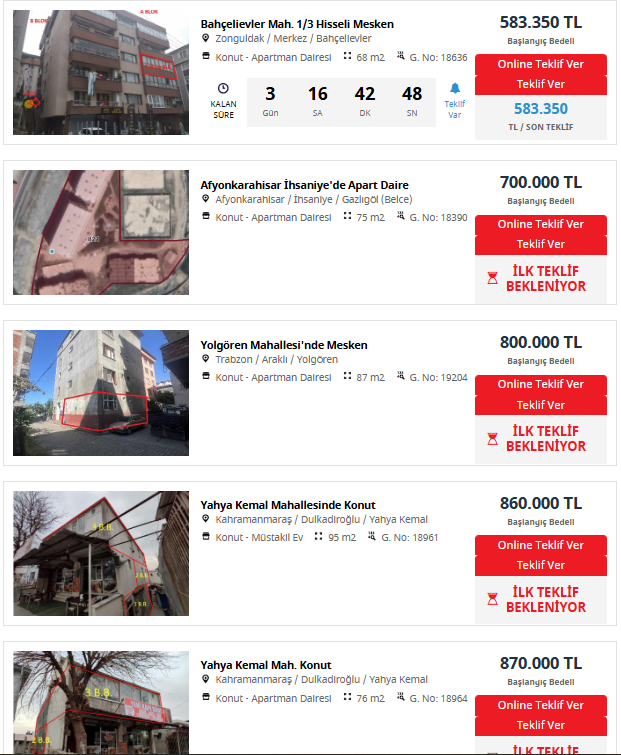
Task: Tap Online Teklif Ver for the 800.000 TL listing
Action: pyautogui.click(x=540, y=384)
